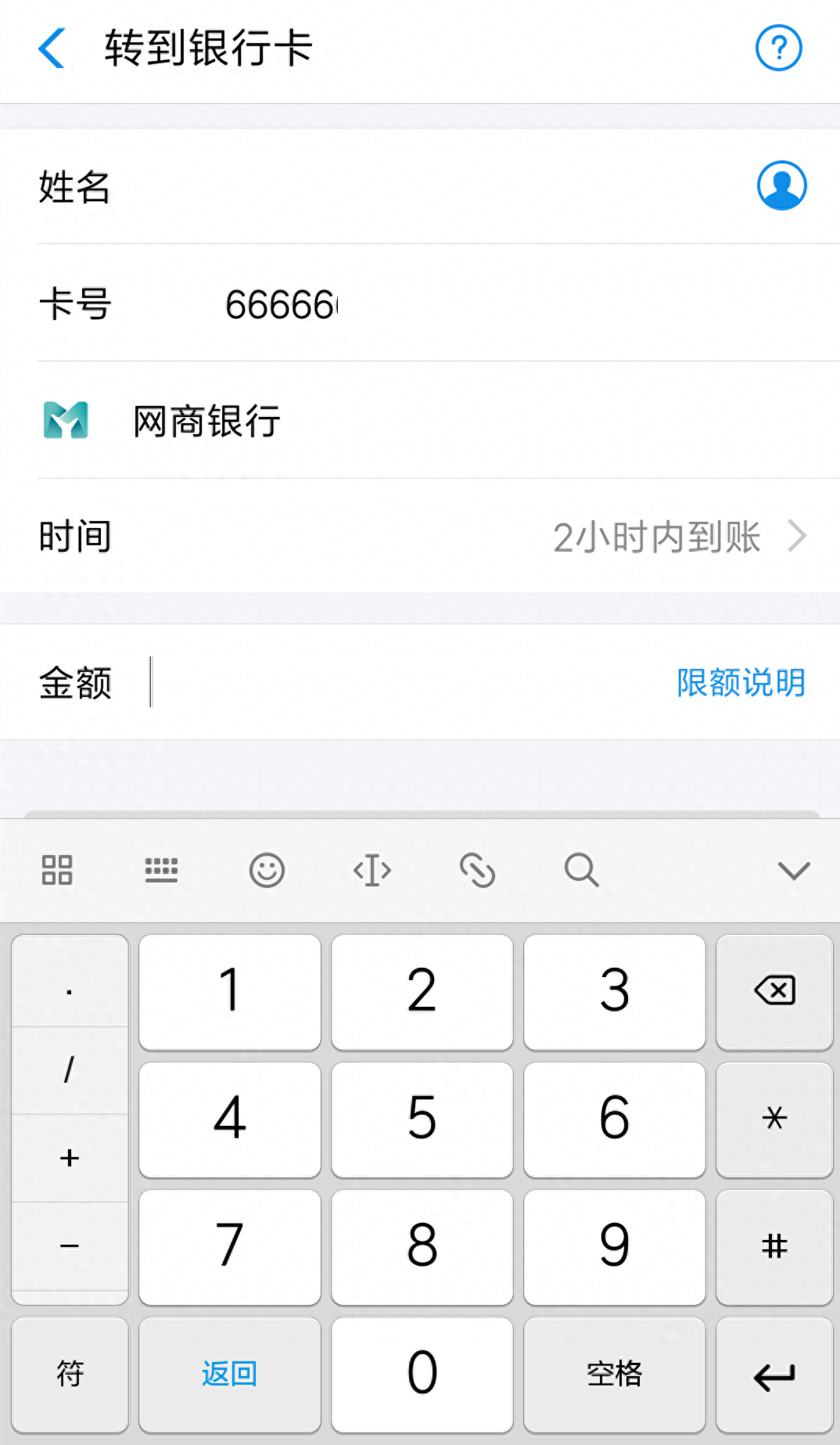Open the 网商银行 bank row
This screenshot has height=1445, width=840.
coord(420,421)
